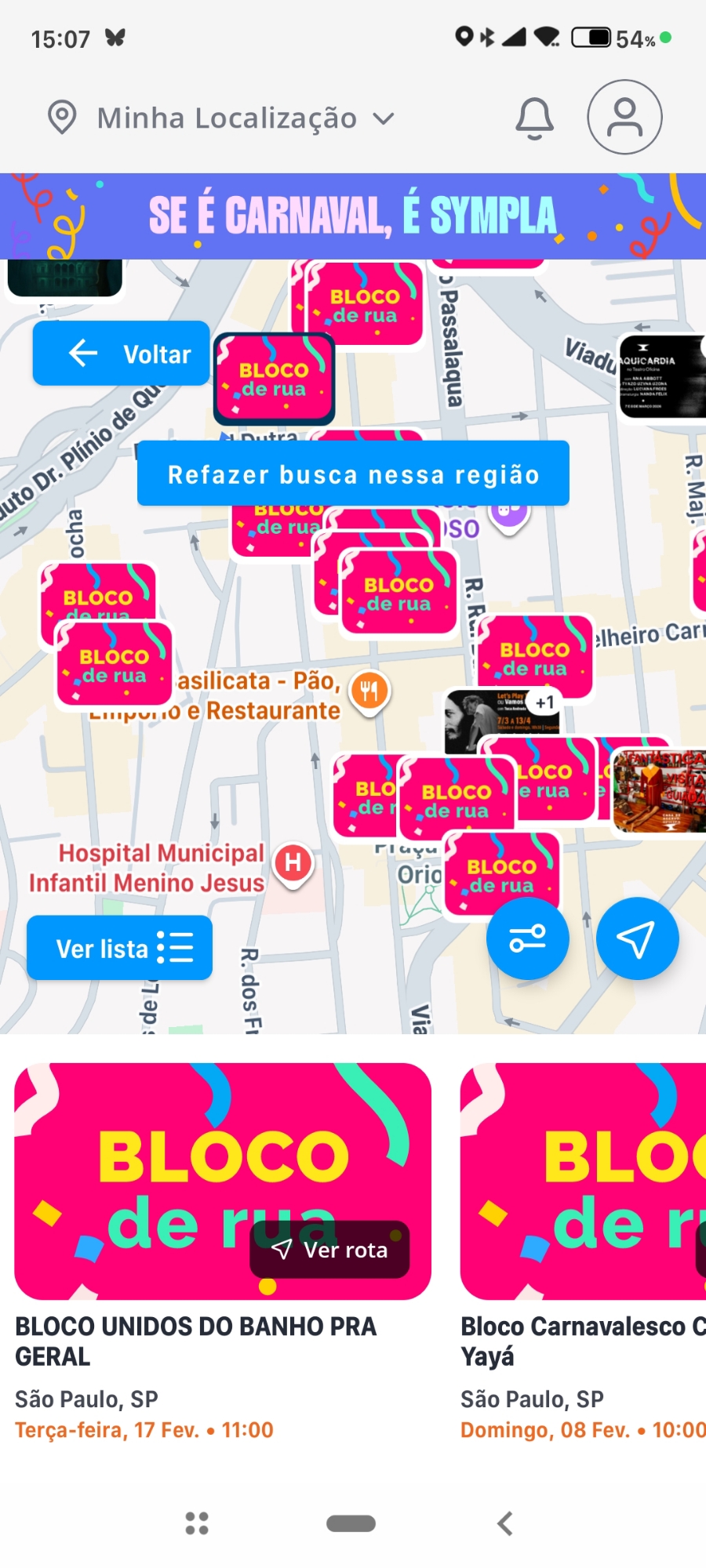Viewport: 706px width, 1568px height.
Task: Tap the Voltar button
Action: 122,354
